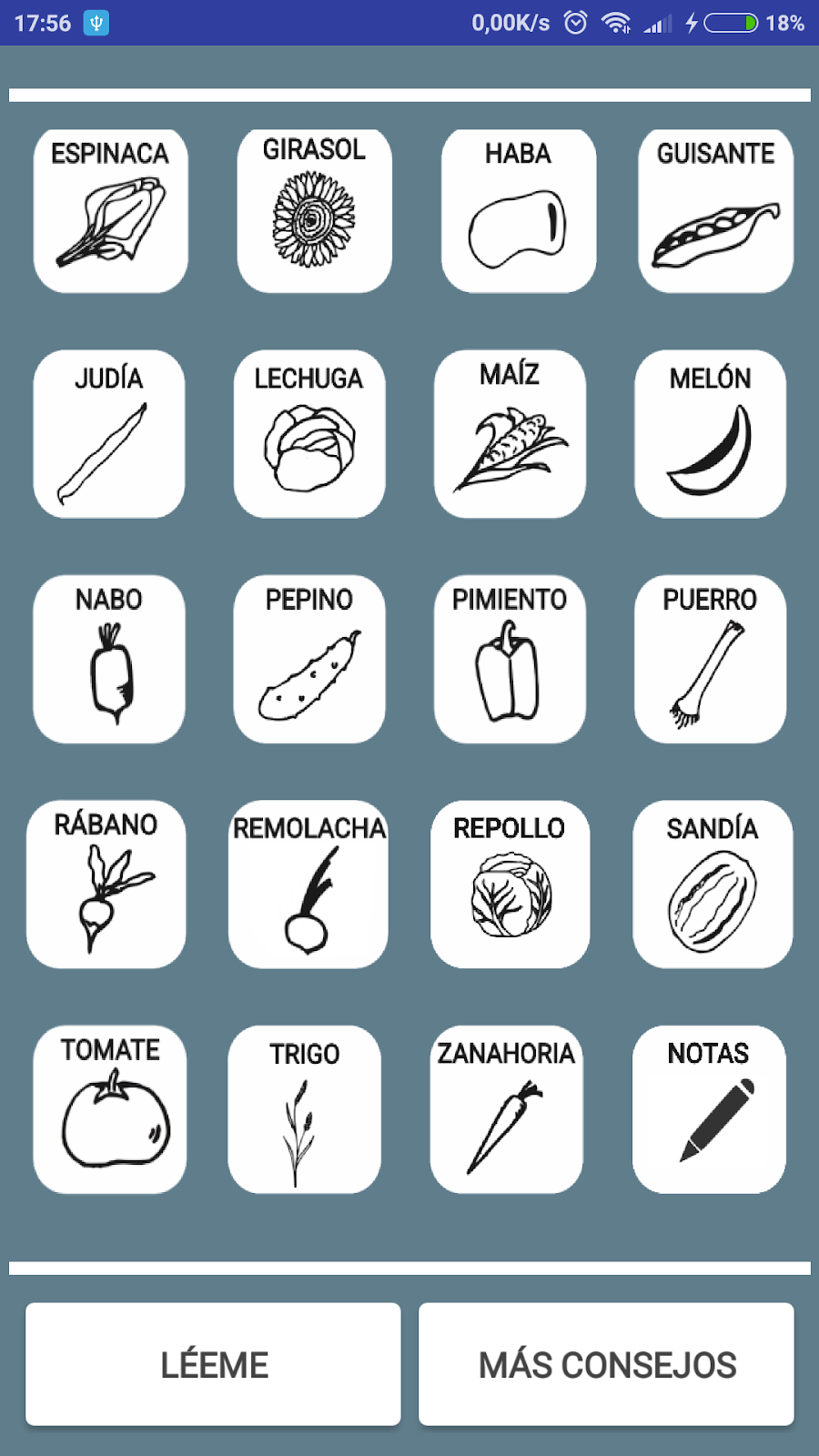Select the Pepino cucumber card
Viewport: 819px width, 1456px height.
309,659
